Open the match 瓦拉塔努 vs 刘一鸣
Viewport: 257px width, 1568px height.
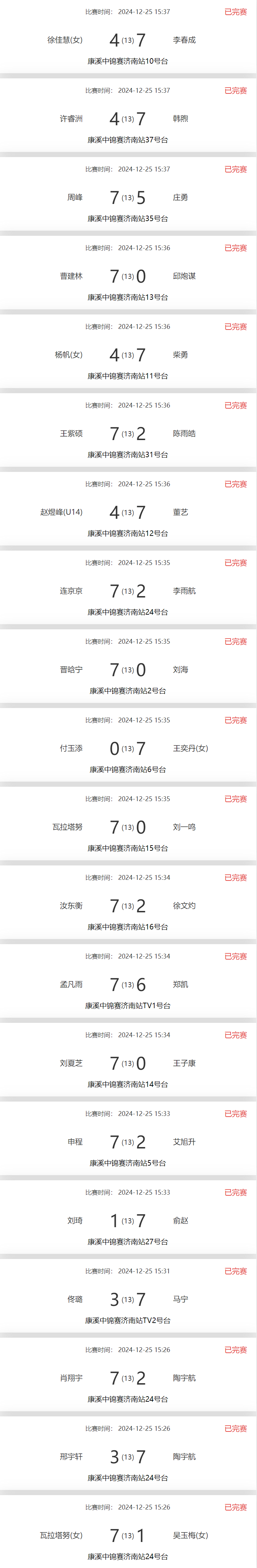click(128, 827)
